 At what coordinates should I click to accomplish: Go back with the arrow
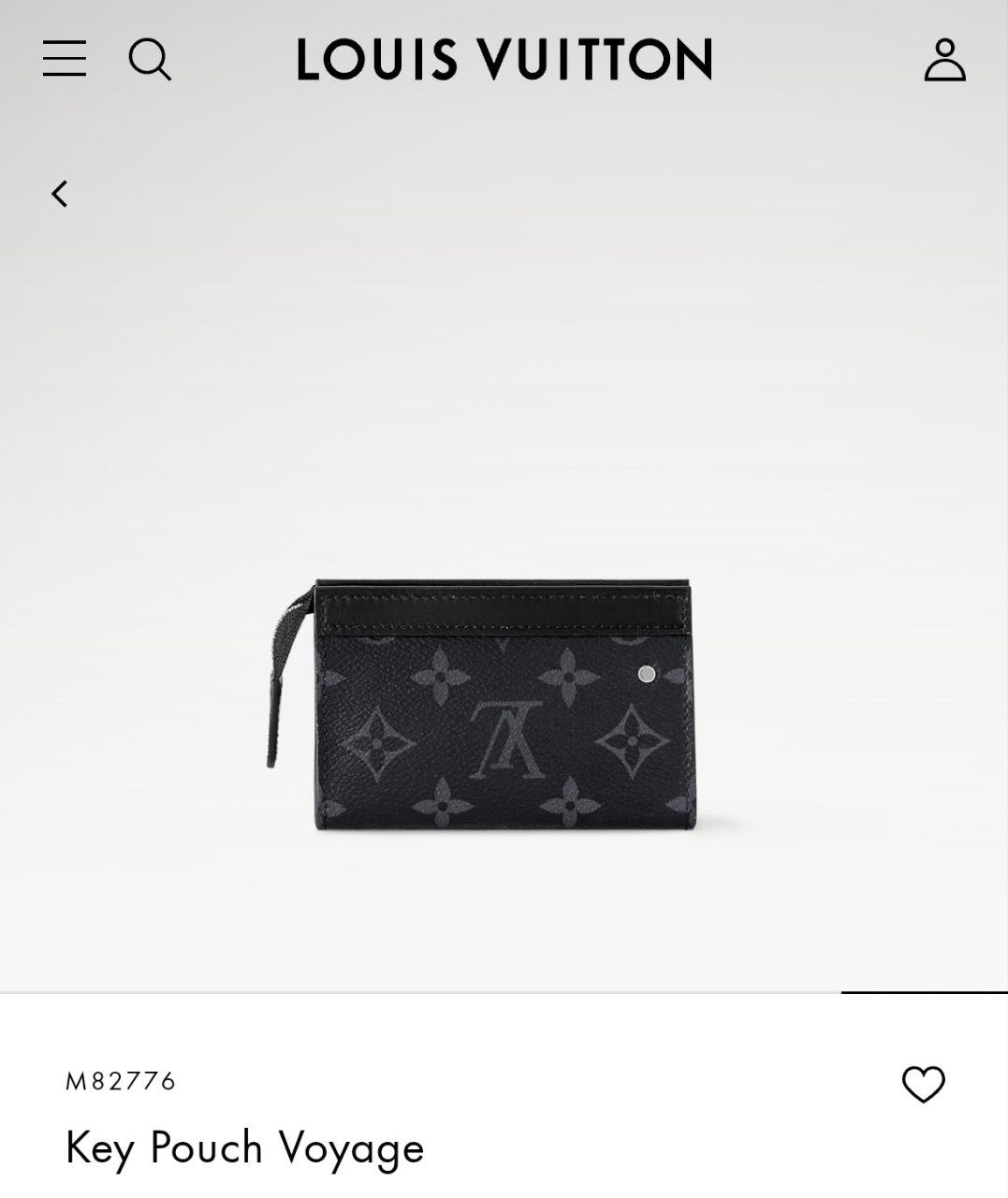click(x=60, y=194)
